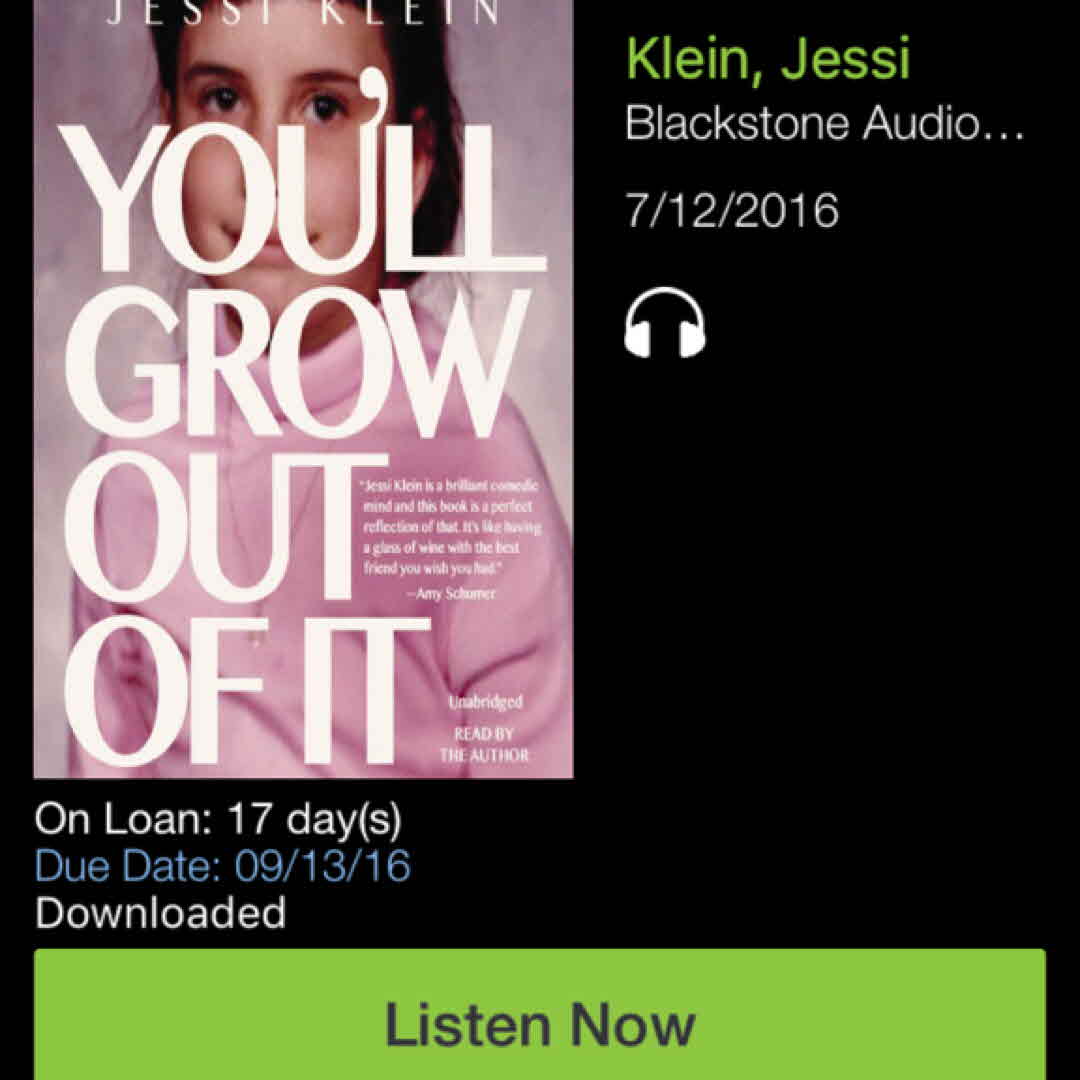Screen dimensions: 1080x1080
Task: Open the author link Klein, Jessi
Action: (767, 58)
